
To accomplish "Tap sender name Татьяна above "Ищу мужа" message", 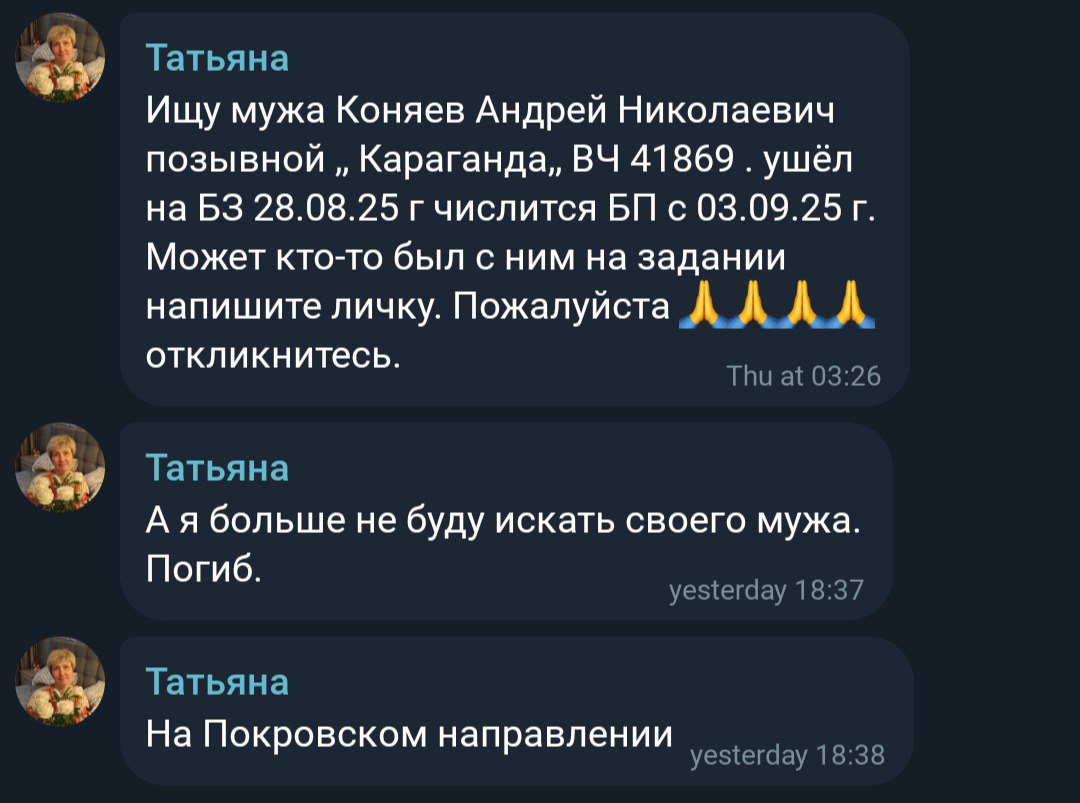I will pyautogui.click(x=217, y=58).
